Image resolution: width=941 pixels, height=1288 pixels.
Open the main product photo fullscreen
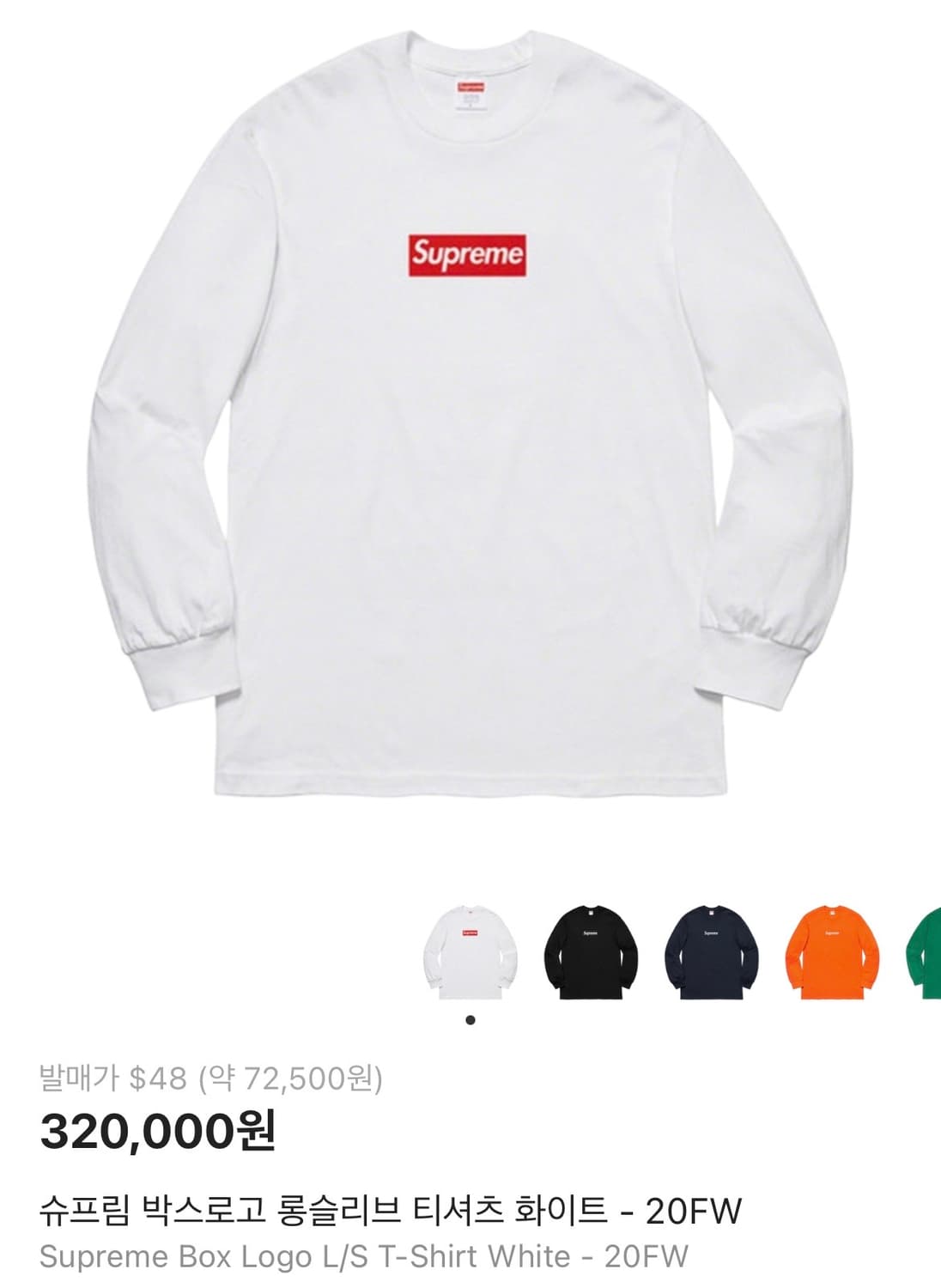click(x=470, y=429)
